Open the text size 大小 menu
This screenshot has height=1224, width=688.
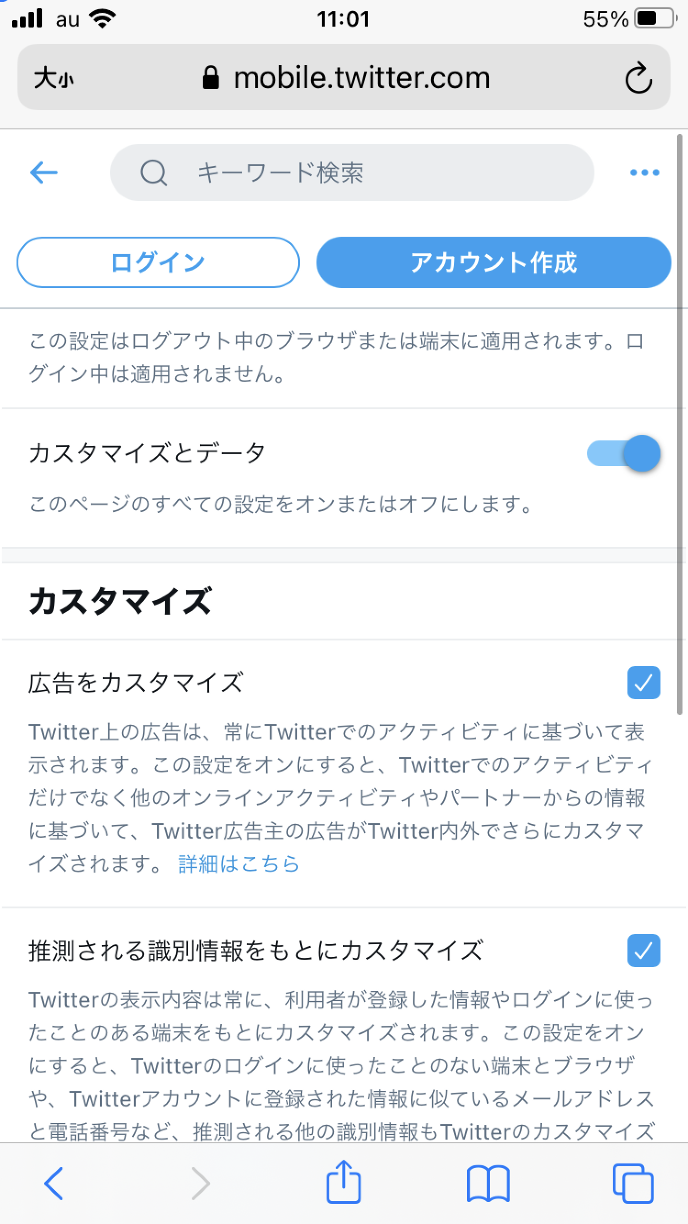(x=53, y=78)
